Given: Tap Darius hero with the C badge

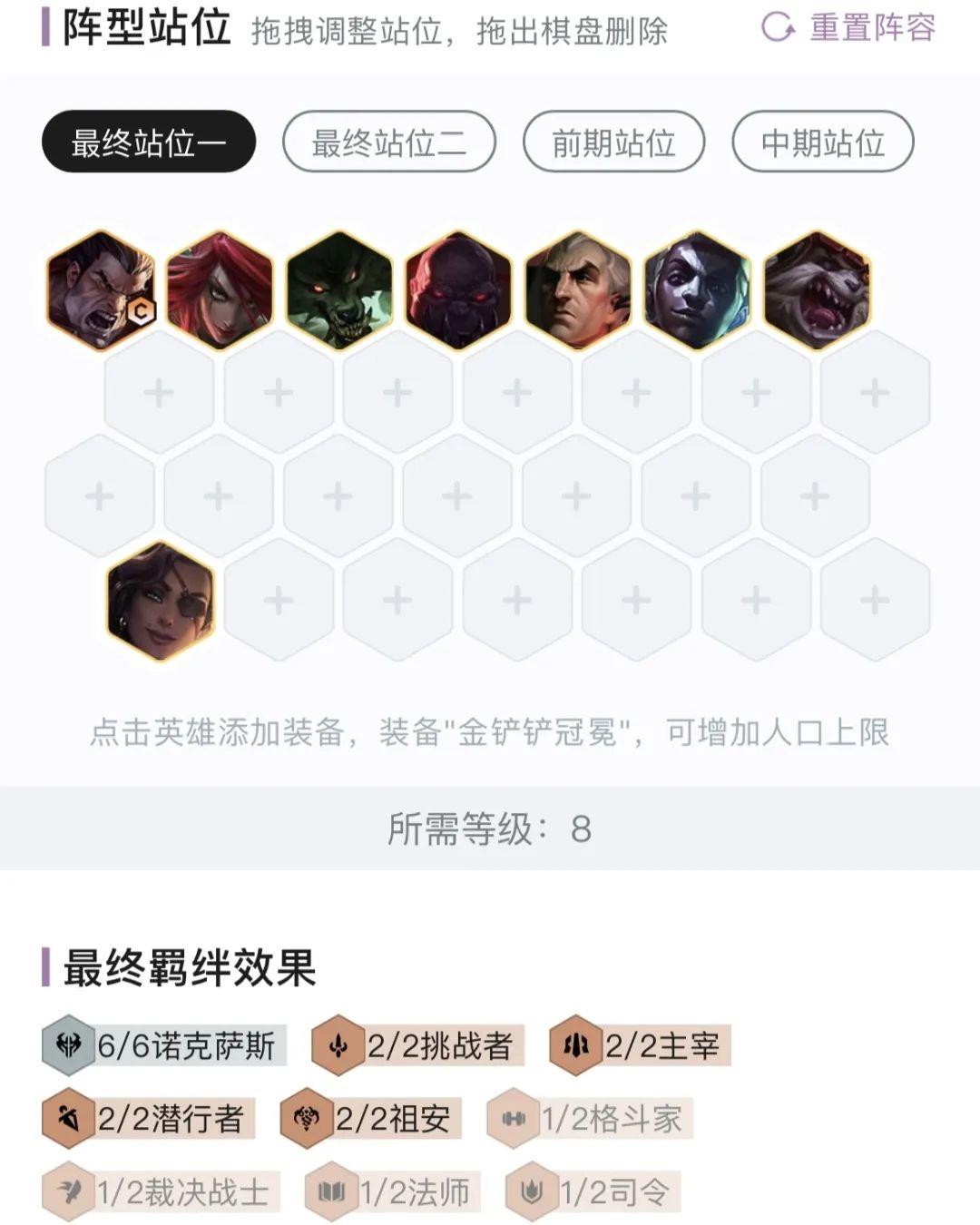Looking at the screenshot, I should click(101, 290).
